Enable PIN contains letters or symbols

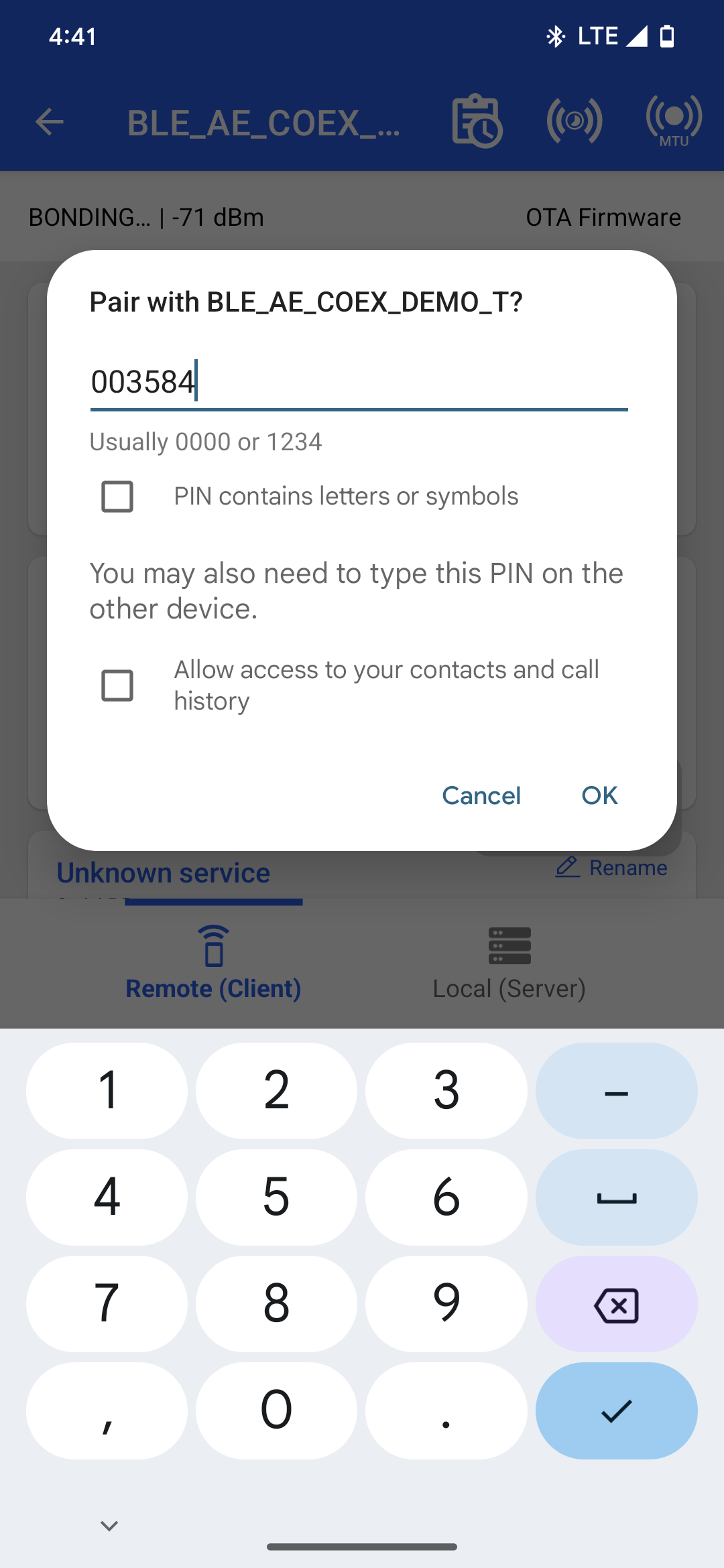click(x=117, y=496)
